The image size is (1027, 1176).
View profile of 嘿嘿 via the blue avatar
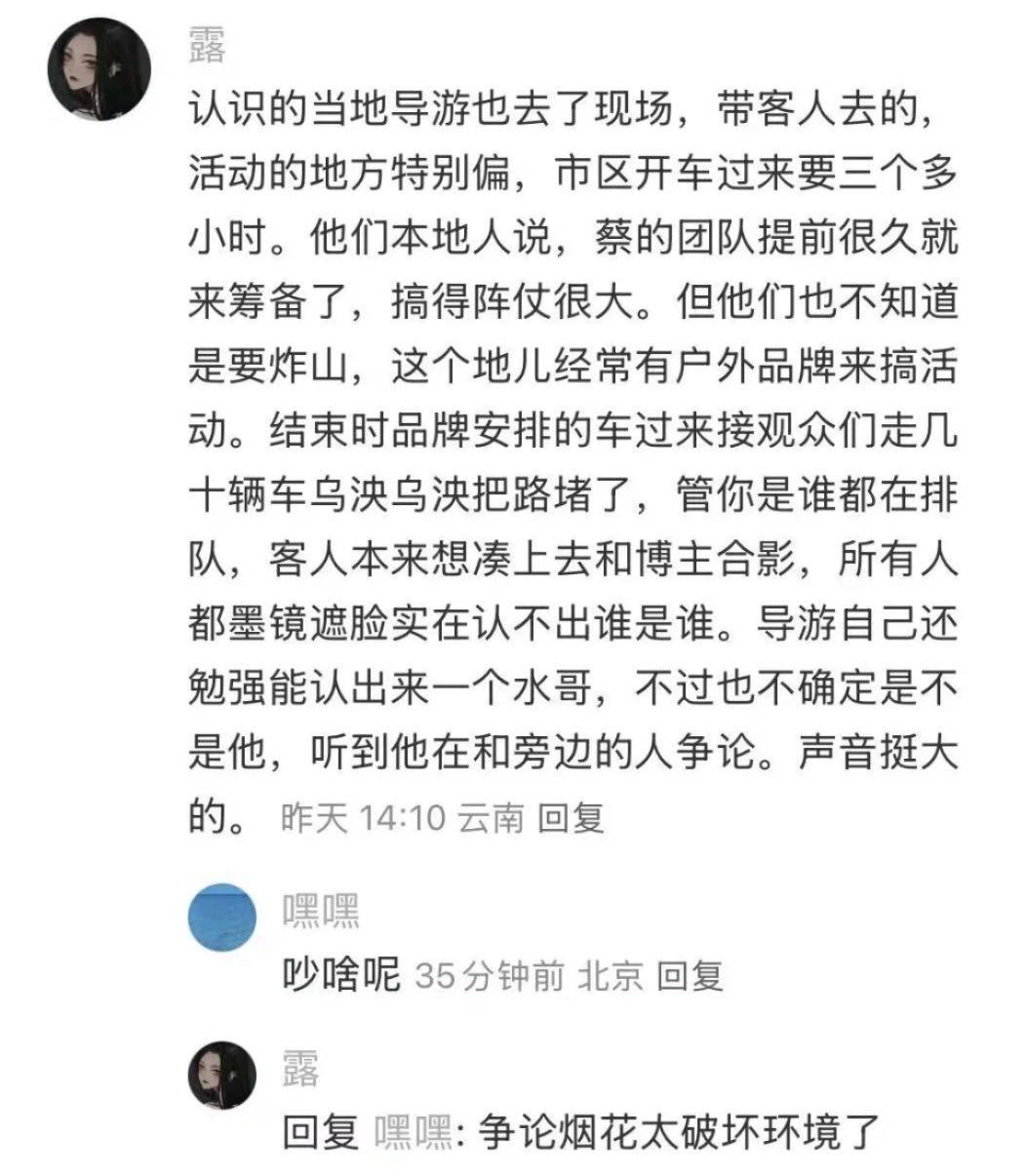tap(222, 918)
